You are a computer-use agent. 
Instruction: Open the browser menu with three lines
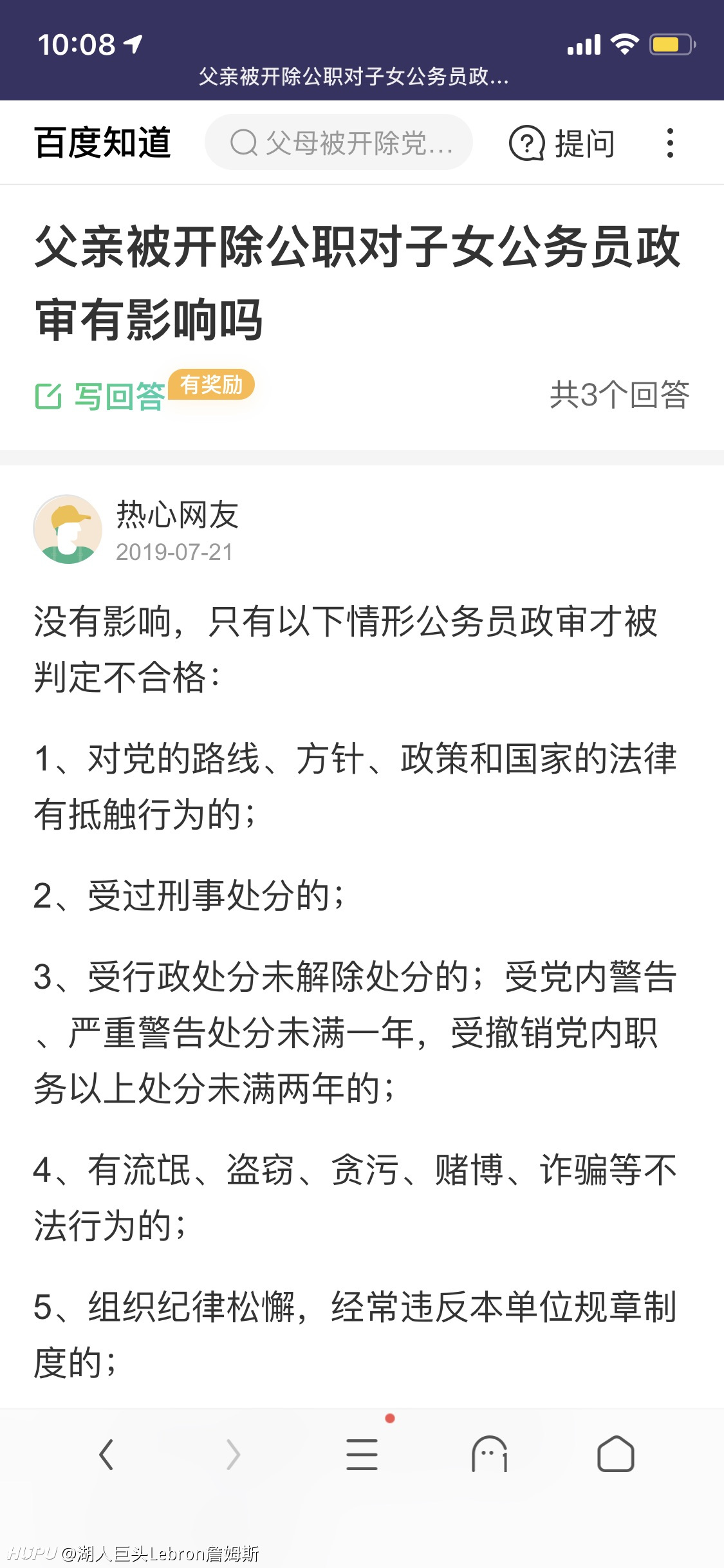pyautogui.click(x=362, y=1455)
